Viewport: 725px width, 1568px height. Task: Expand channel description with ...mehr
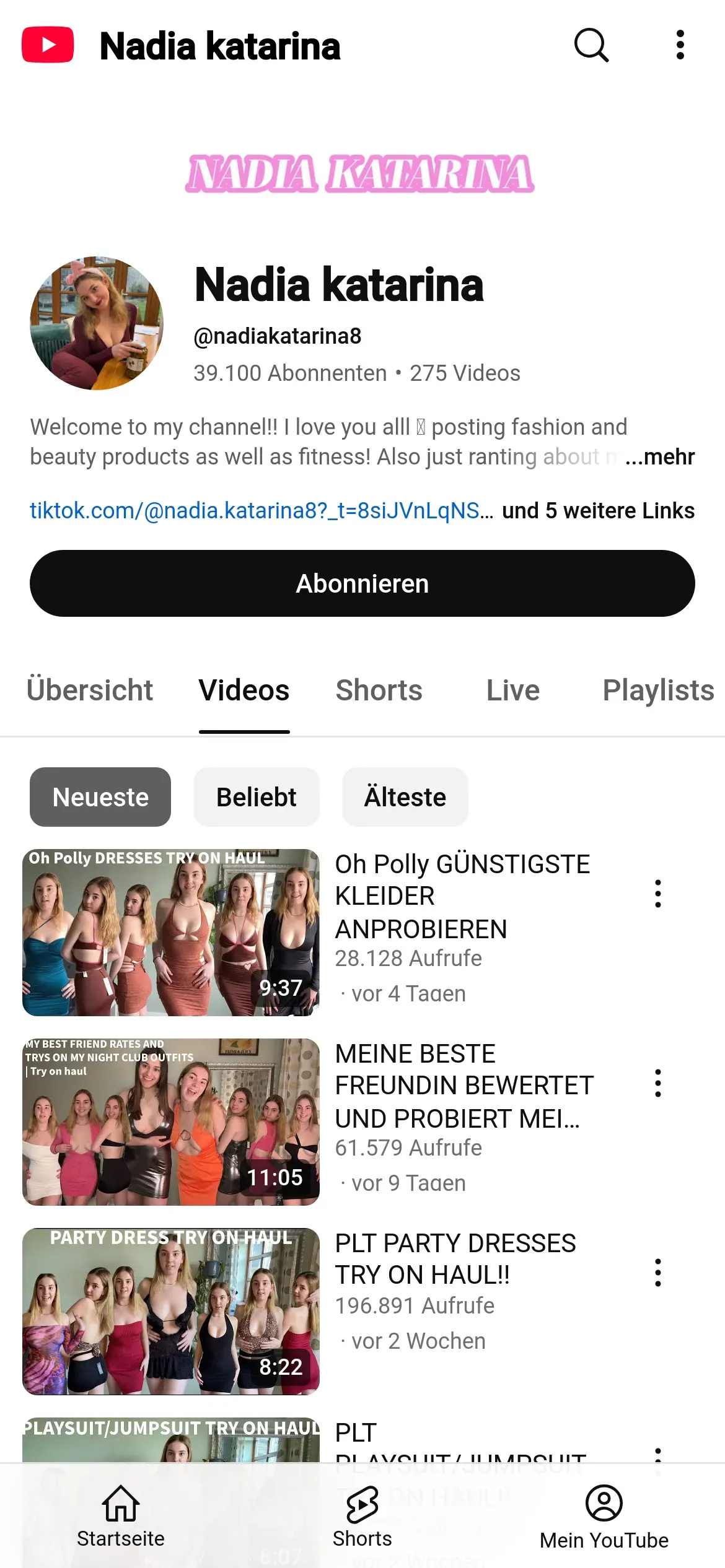(x=659, y=457)
